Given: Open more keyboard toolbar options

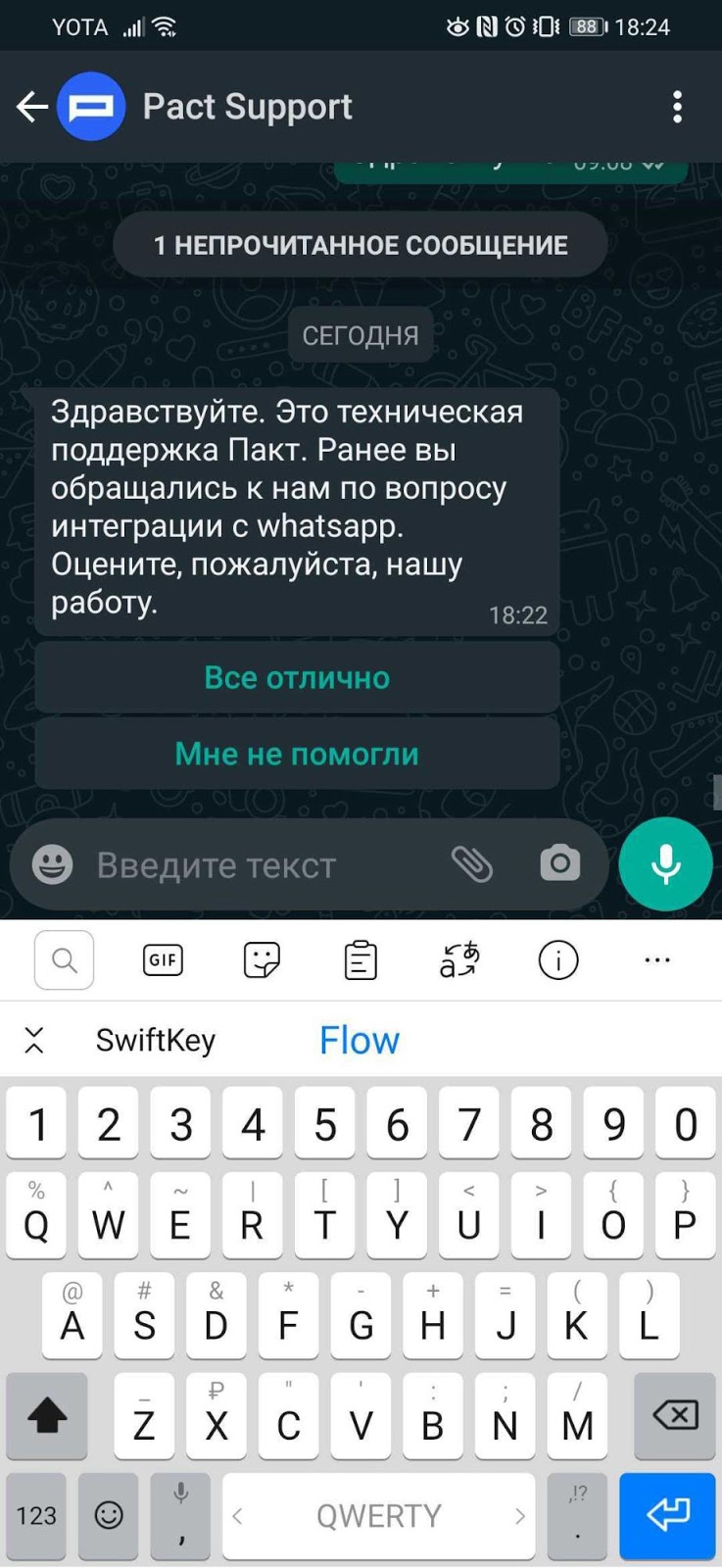Looking at the screenshot, I should click(x=657, y=960).
